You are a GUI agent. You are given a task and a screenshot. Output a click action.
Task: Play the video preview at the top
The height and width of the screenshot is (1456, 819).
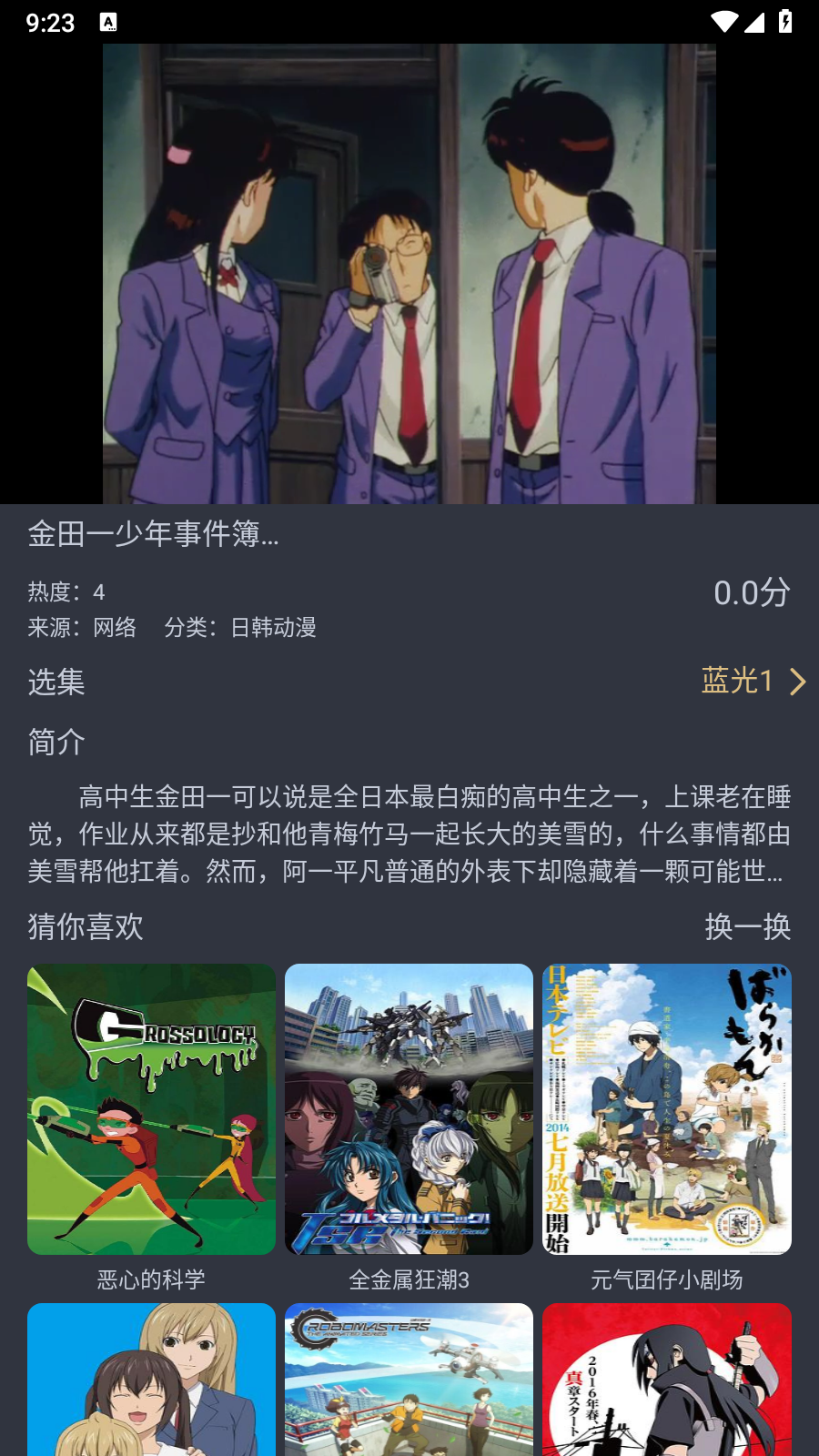[409, 273]
